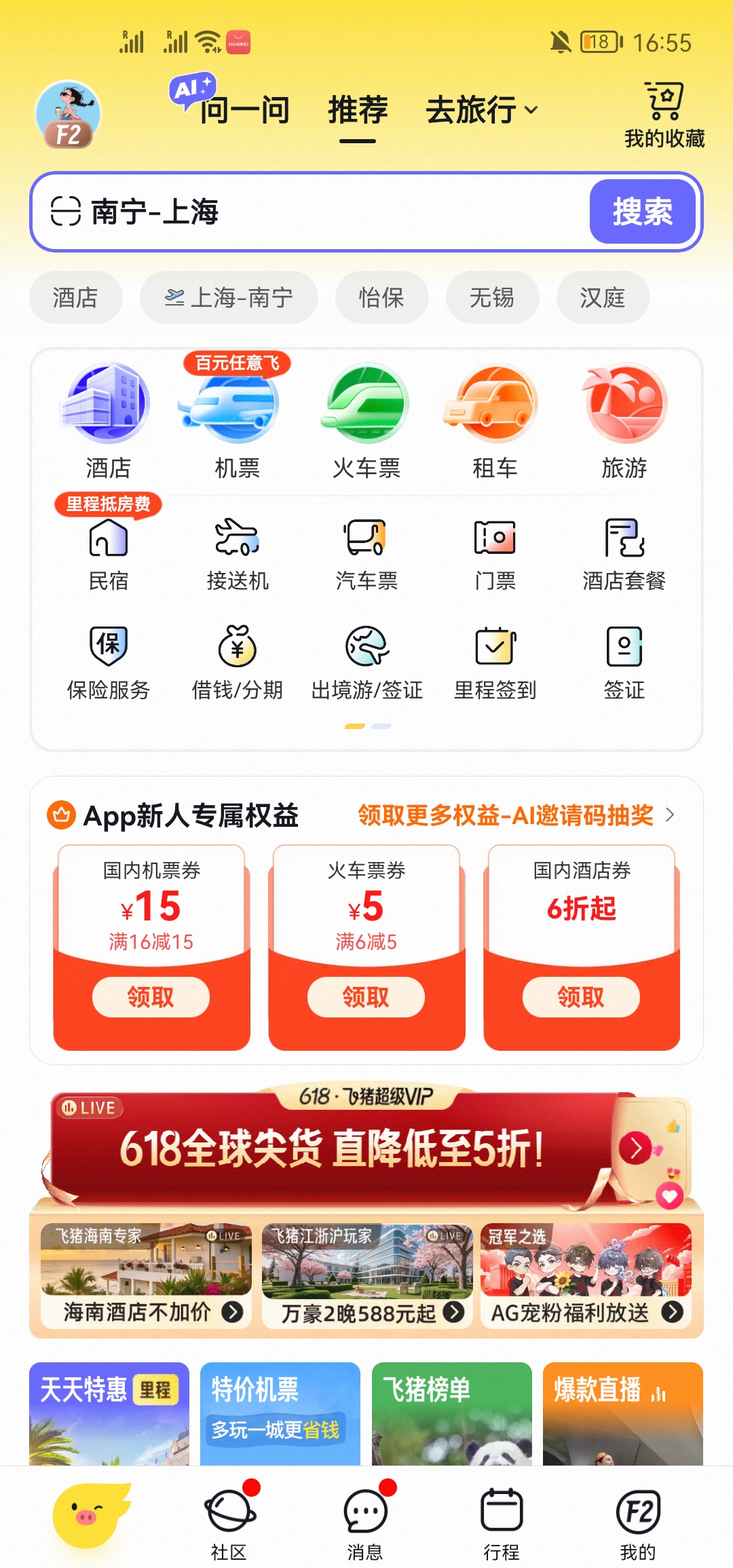733x1568 pixels.
Task: Claim the 国内机票券 ¥15 coupon
Action: [151, 996]
